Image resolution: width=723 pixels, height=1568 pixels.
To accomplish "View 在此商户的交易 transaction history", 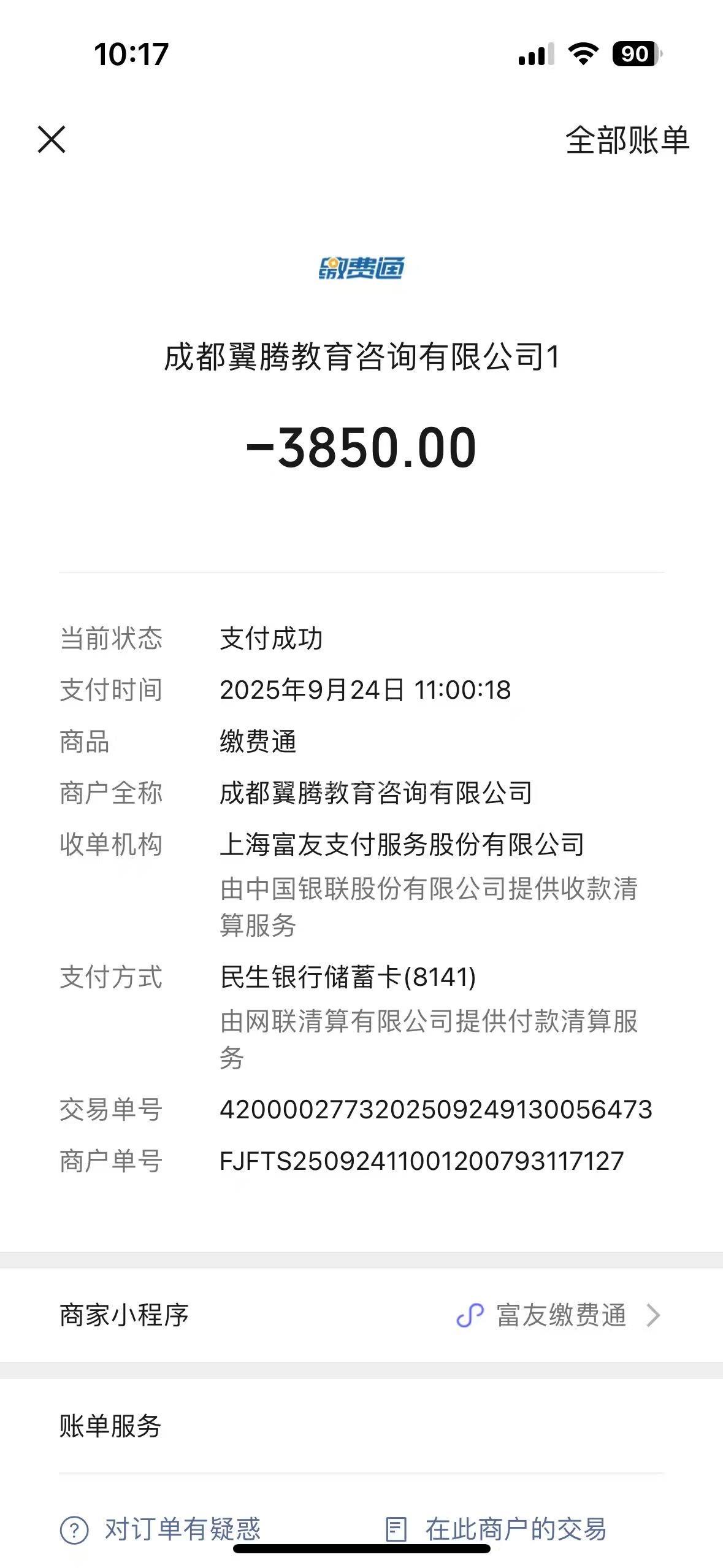I will (497, 1529).
